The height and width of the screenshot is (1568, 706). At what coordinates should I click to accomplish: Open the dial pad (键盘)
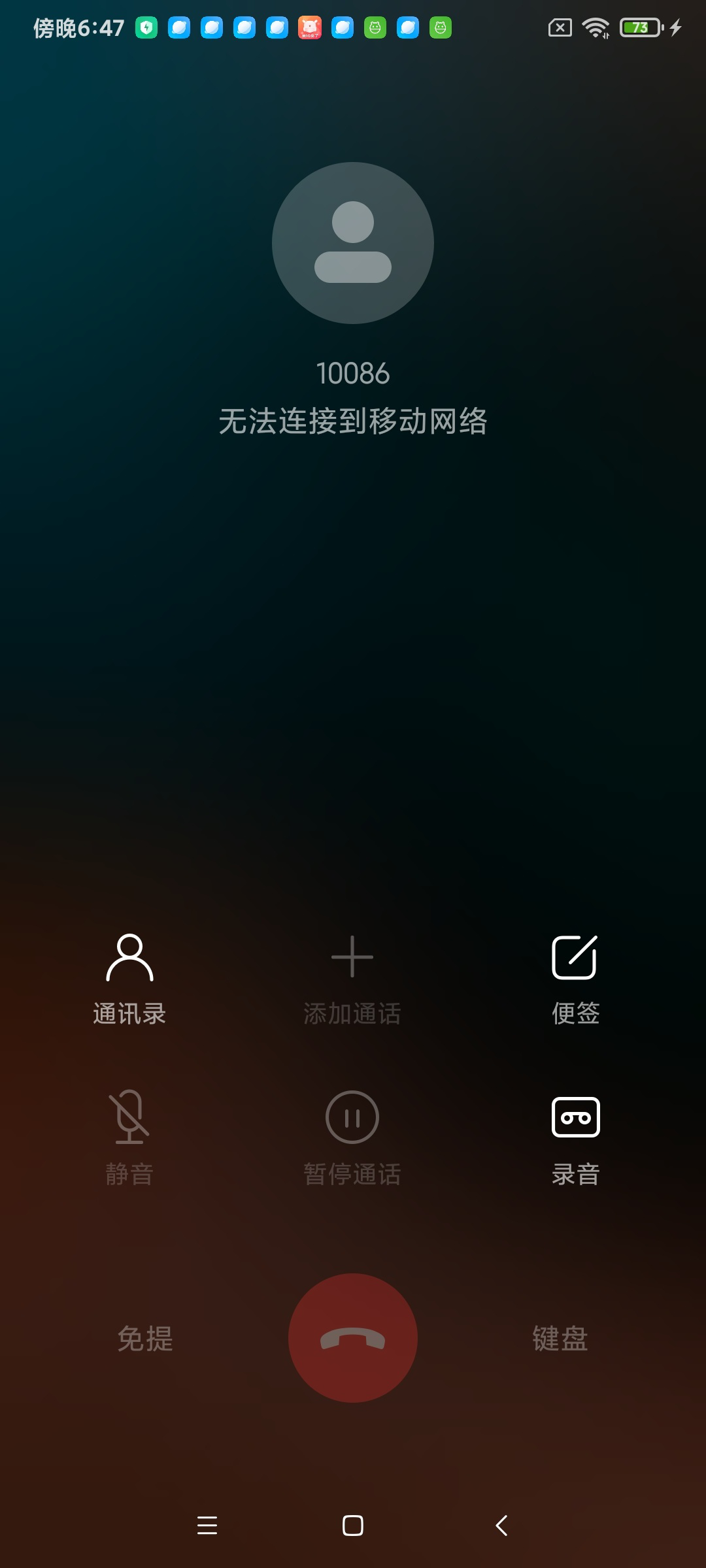click(x=560, y=1338)
